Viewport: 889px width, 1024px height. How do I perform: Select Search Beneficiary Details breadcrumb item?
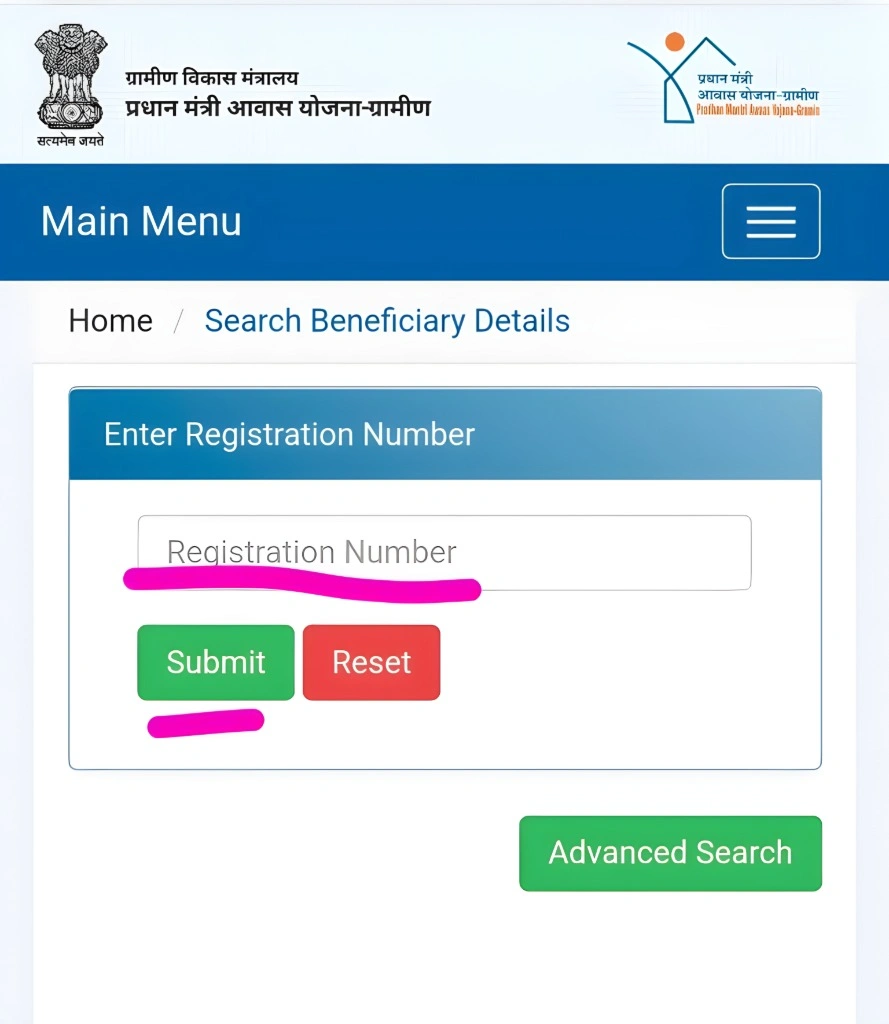pyautogui.click(x=387, y=320)
